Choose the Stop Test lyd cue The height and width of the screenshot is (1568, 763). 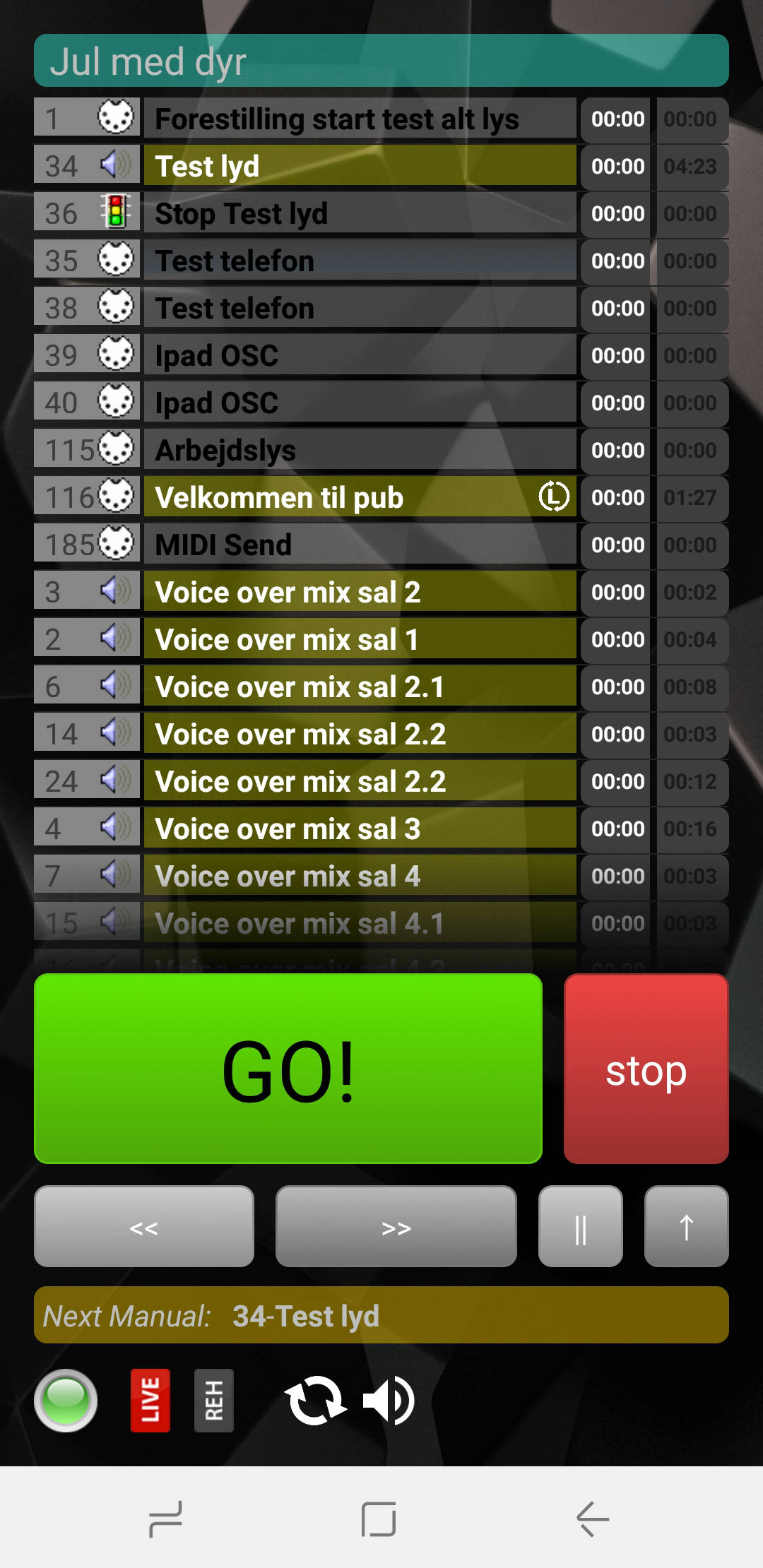pos(359,213)
